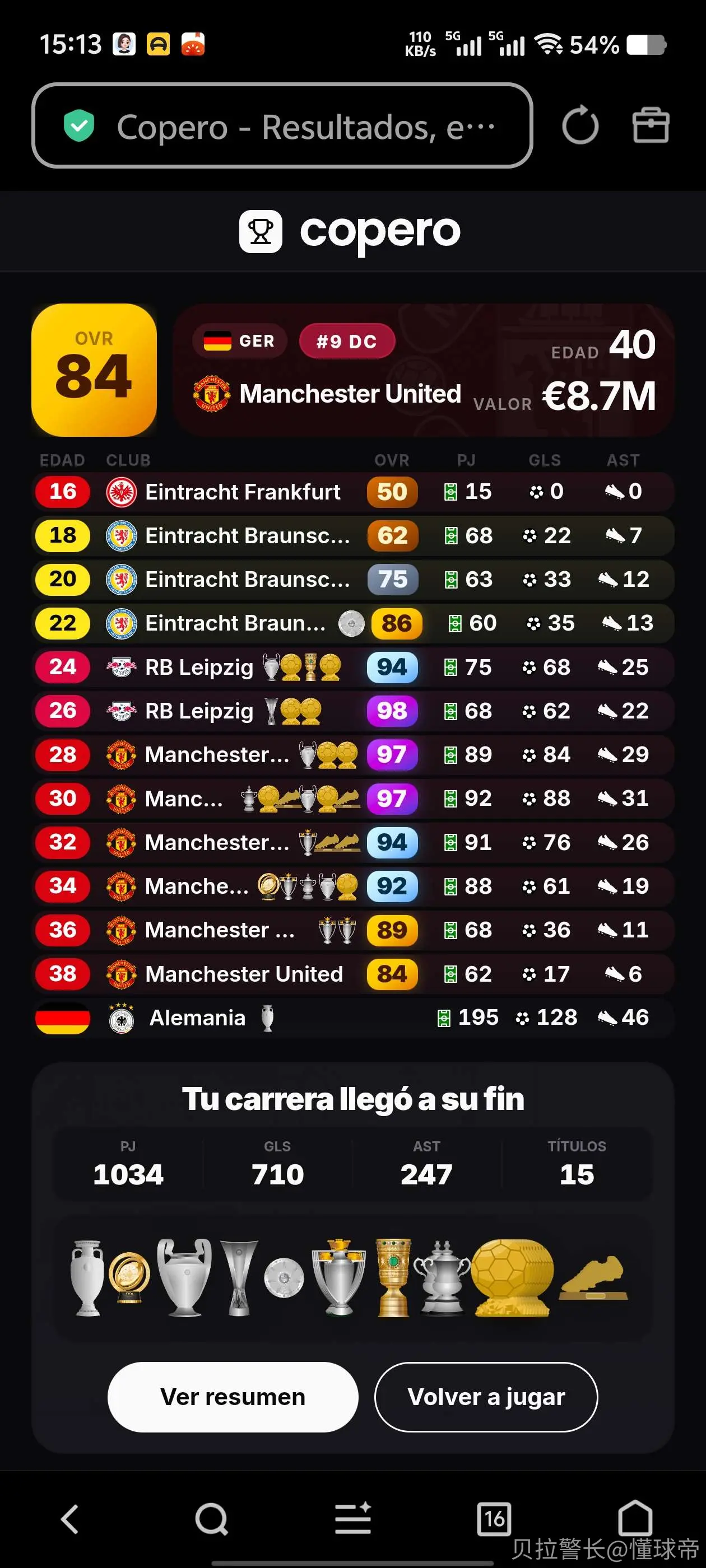This screenshot has height=1568, width=706.
Task: Open the browser menu icon
Action: pos(354,1518)
